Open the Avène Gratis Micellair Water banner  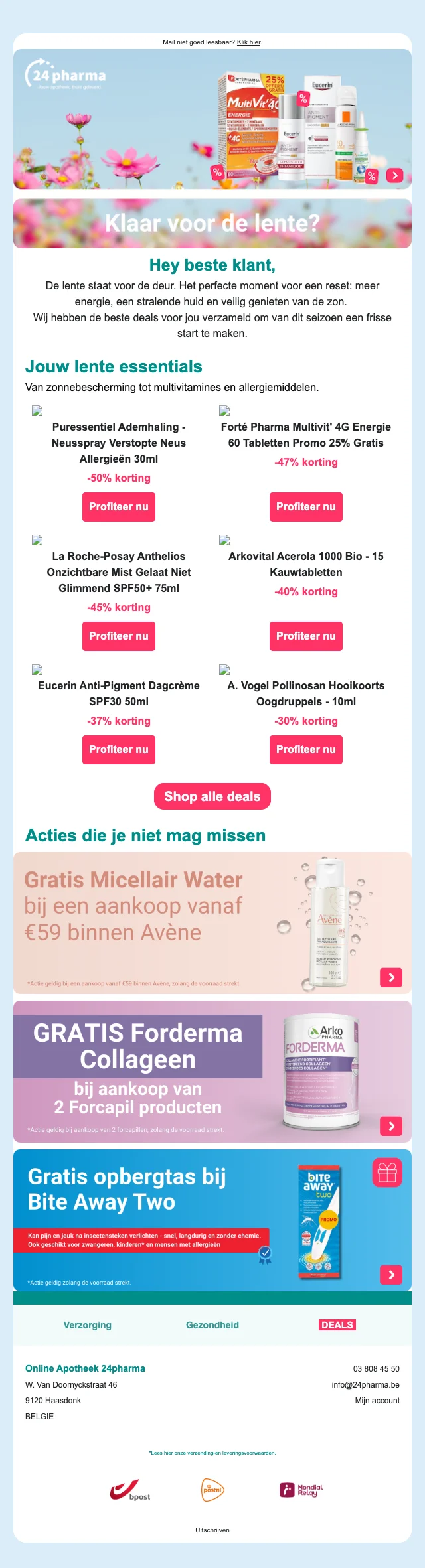[212, 923]
